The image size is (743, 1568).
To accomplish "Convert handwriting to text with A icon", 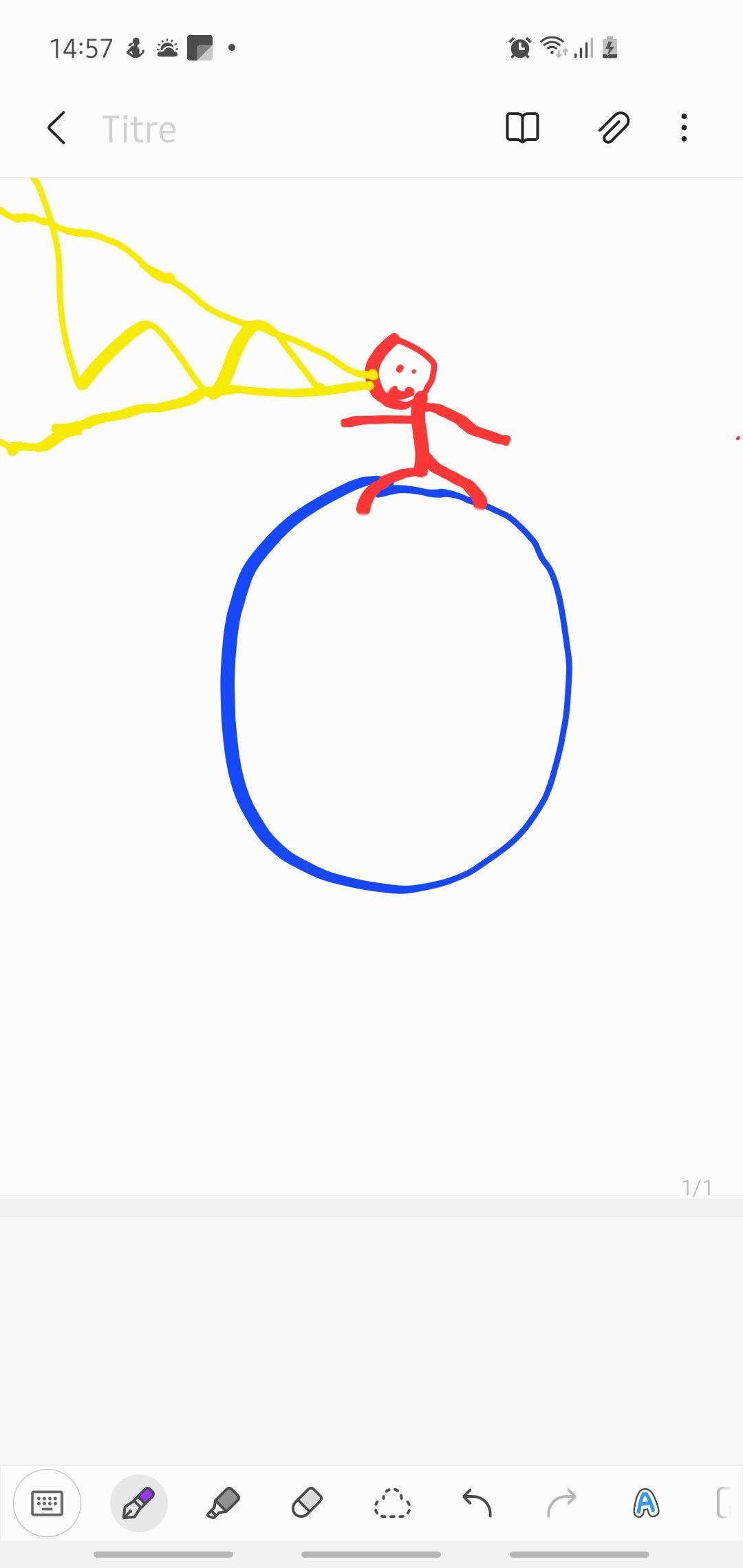I will (x=645, y=1503).
